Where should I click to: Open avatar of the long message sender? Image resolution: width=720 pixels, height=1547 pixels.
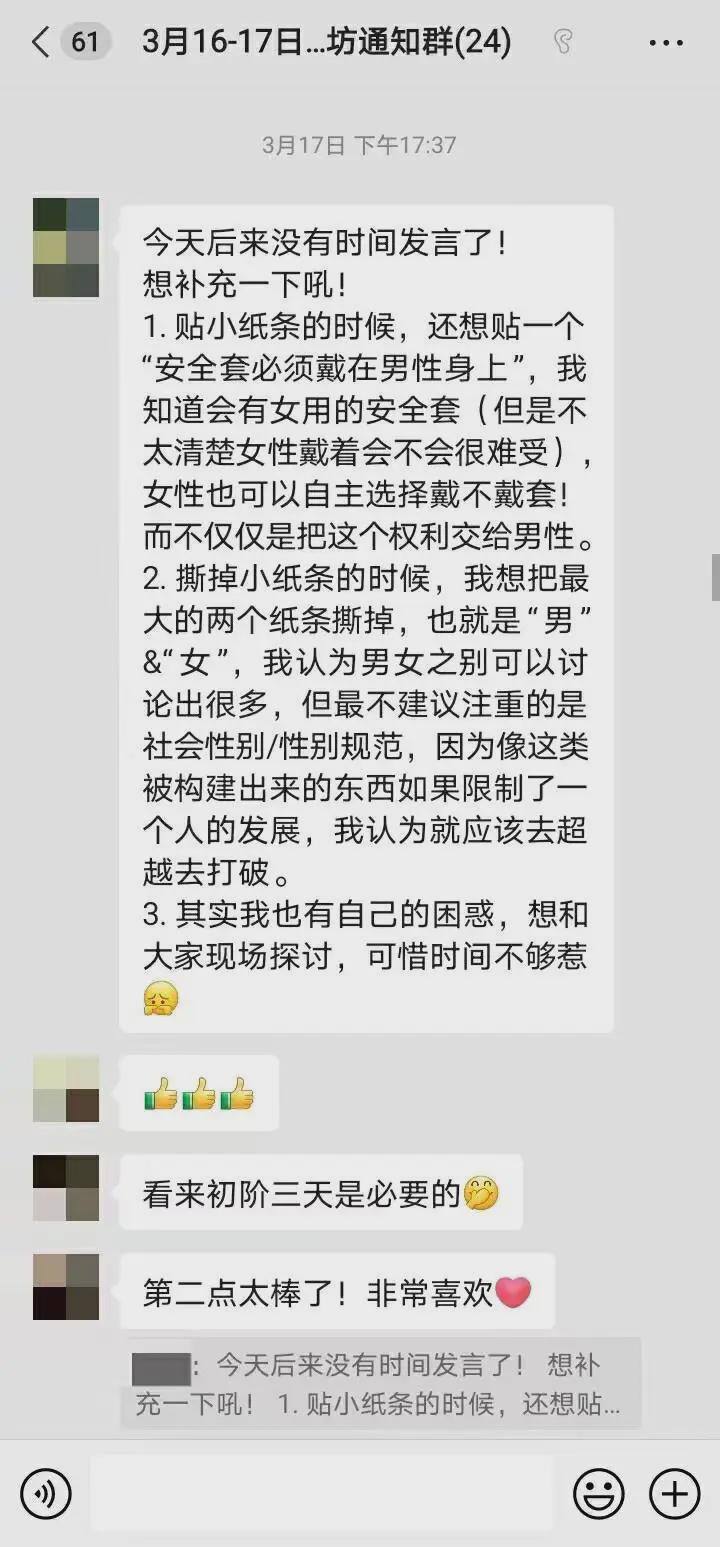pos(66,247)
